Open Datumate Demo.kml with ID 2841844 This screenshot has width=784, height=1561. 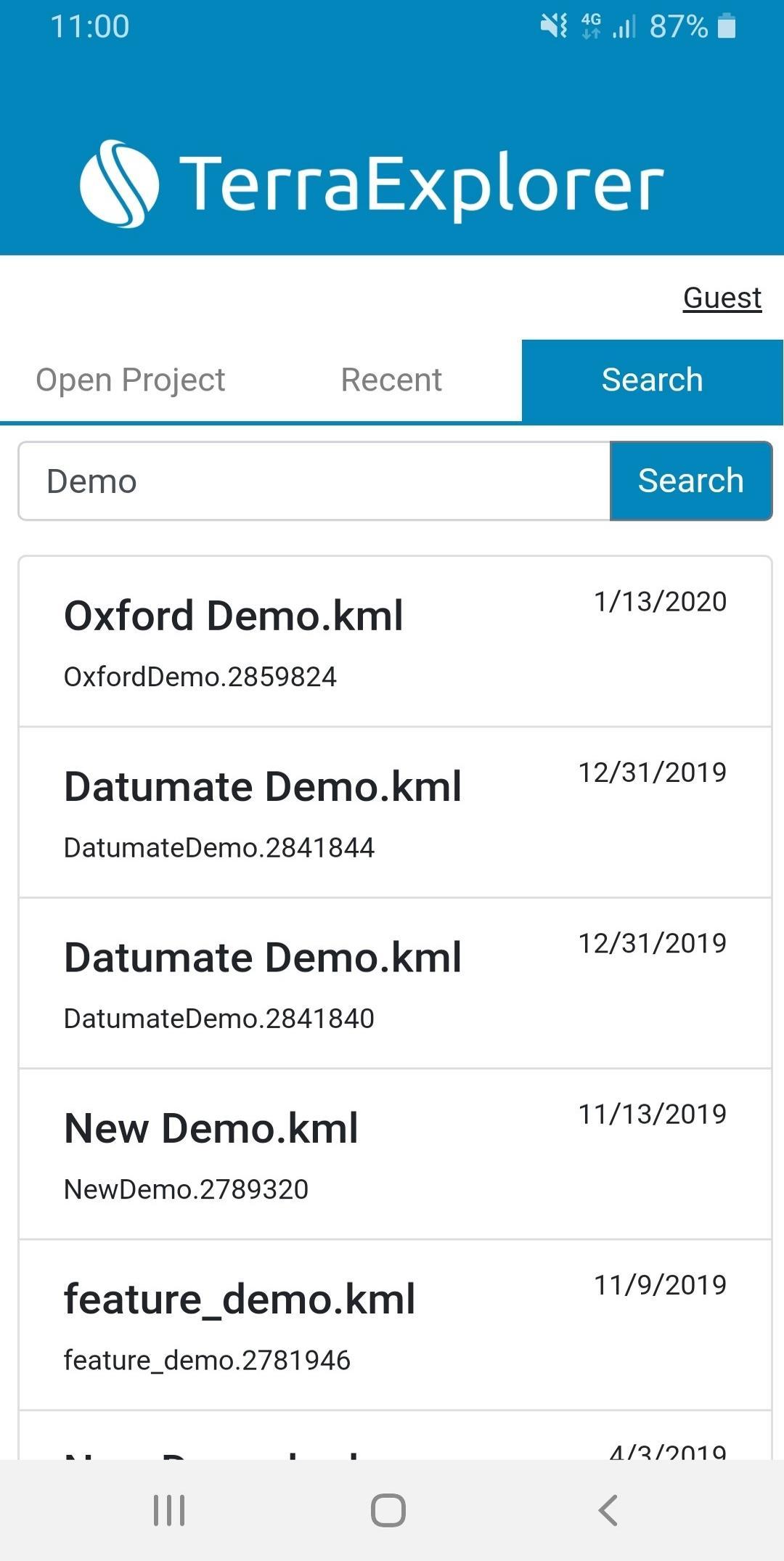[395, 812]
